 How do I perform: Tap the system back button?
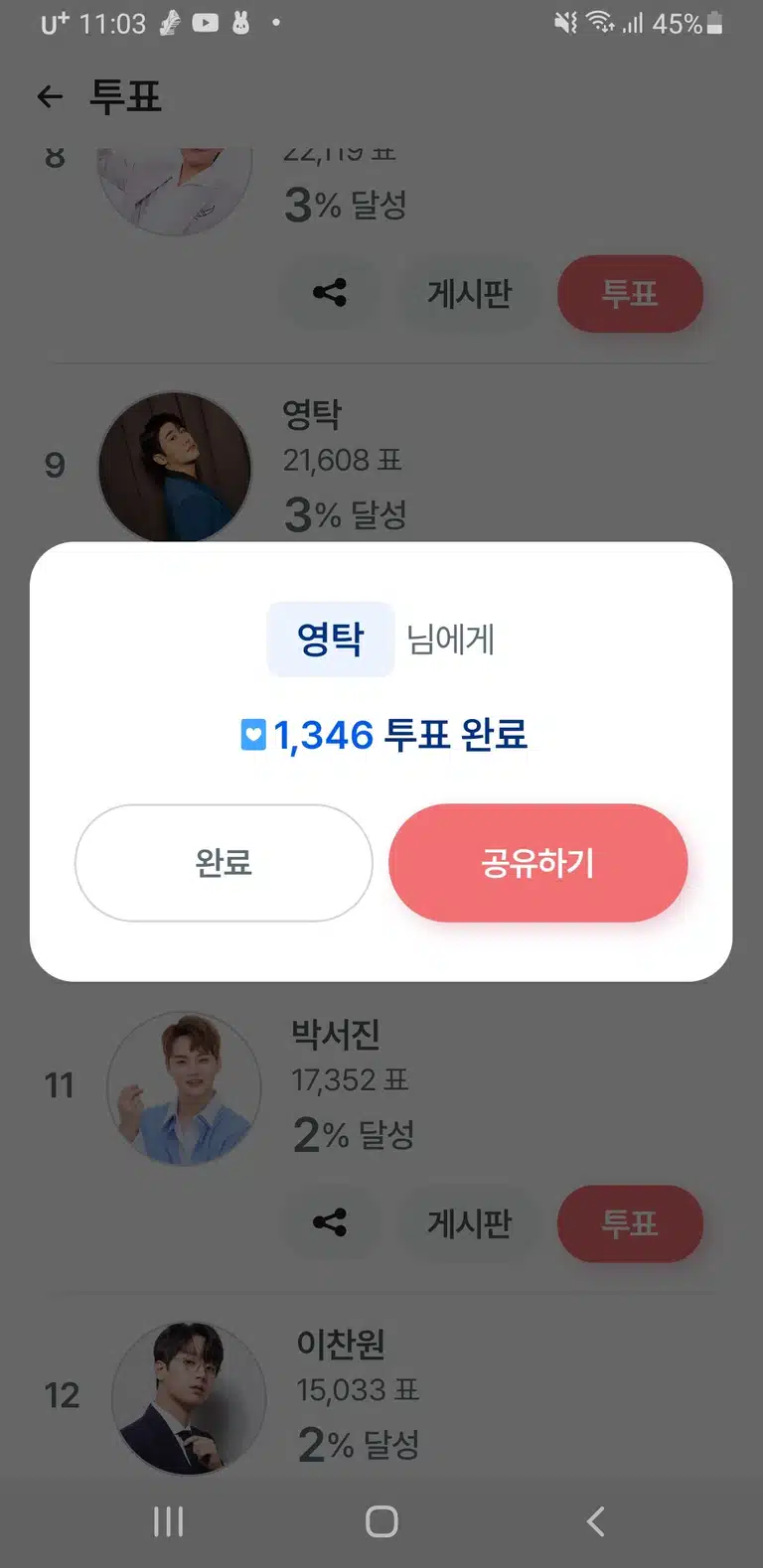(595, 1521)
